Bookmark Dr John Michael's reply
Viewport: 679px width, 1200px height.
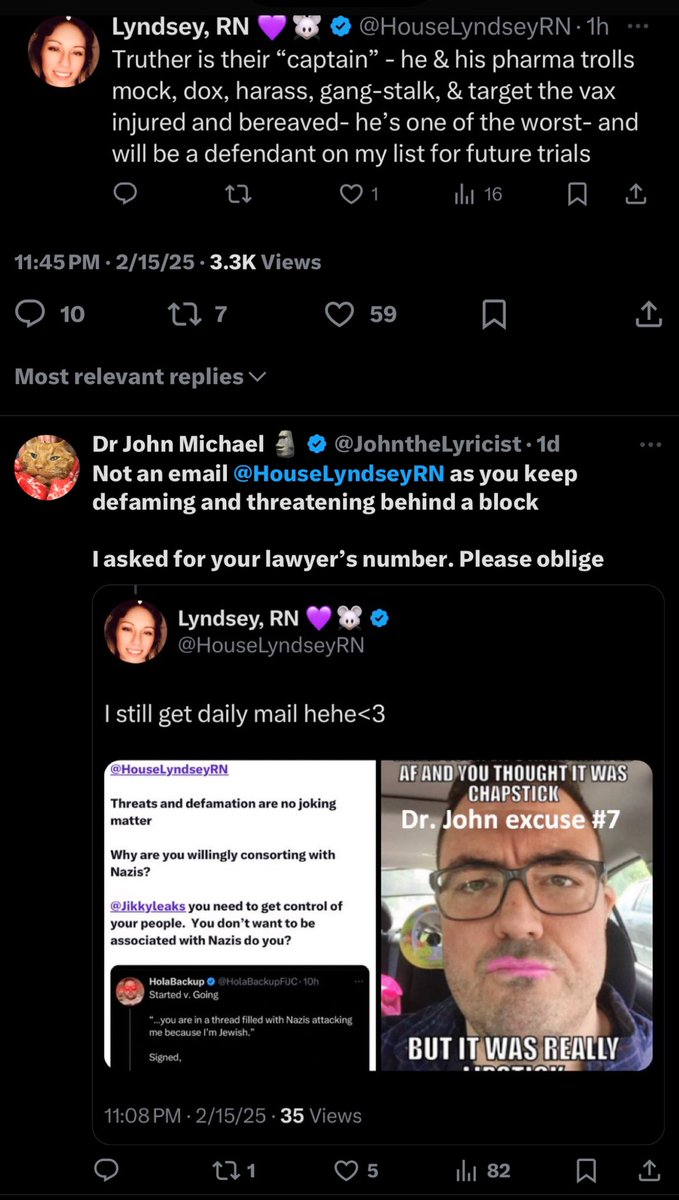coord(587,1170)
